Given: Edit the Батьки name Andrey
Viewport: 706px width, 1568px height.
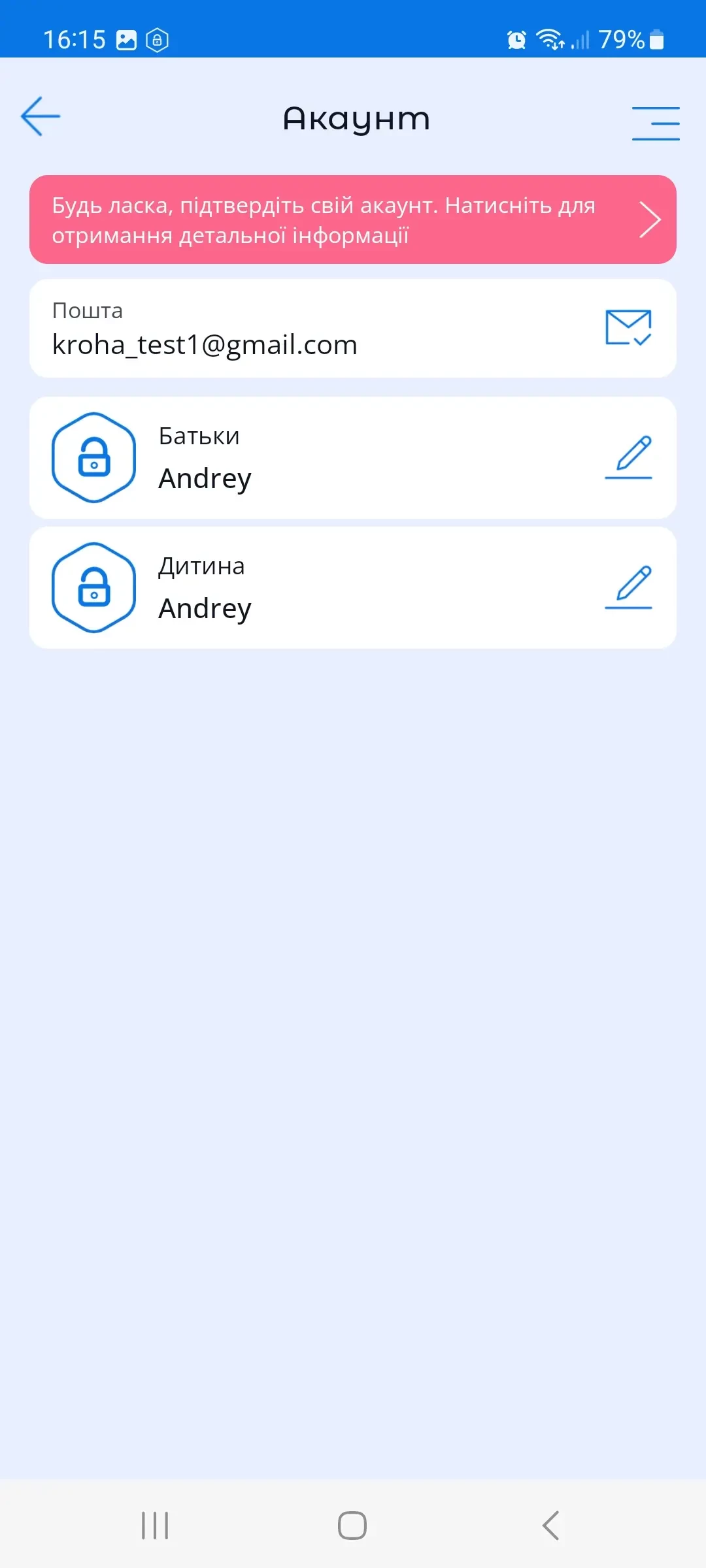Looking at the screenshot, I should 628,457.
